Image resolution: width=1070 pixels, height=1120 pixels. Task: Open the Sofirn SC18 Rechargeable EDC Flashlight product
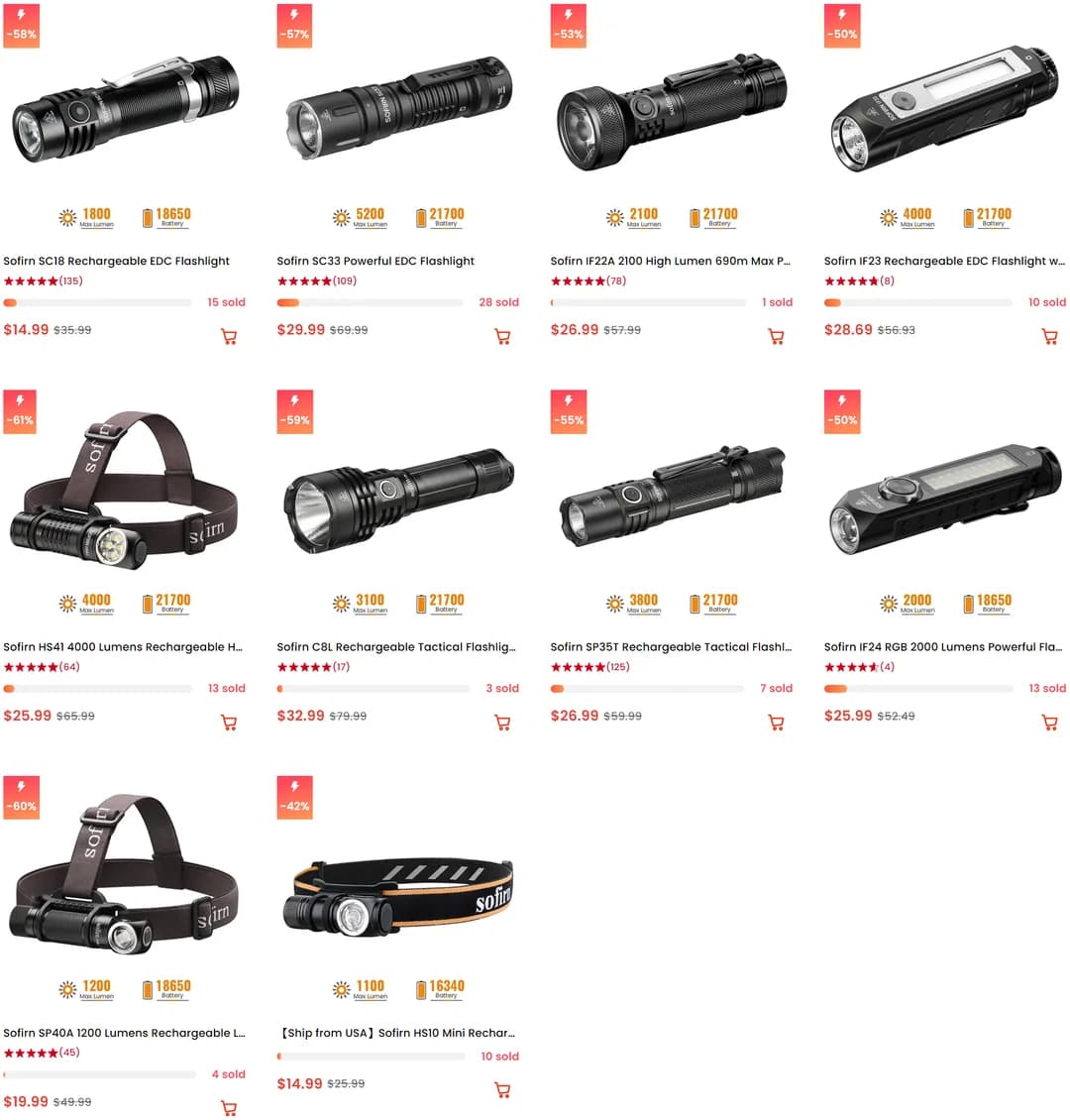[x=116, y=262]
